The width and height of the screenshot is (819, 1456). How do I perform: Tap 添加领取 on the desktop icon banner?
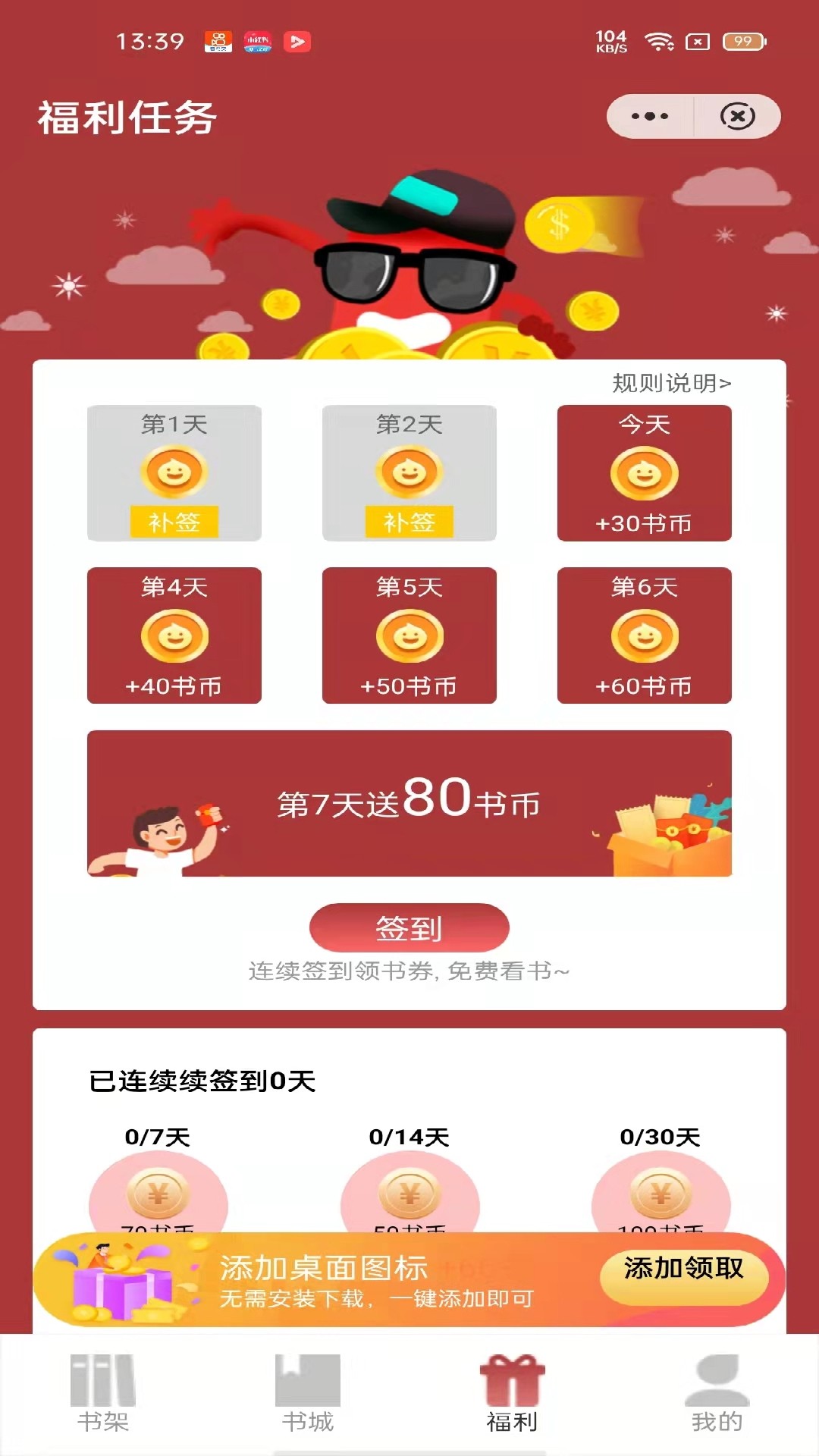pos(683,1269)
